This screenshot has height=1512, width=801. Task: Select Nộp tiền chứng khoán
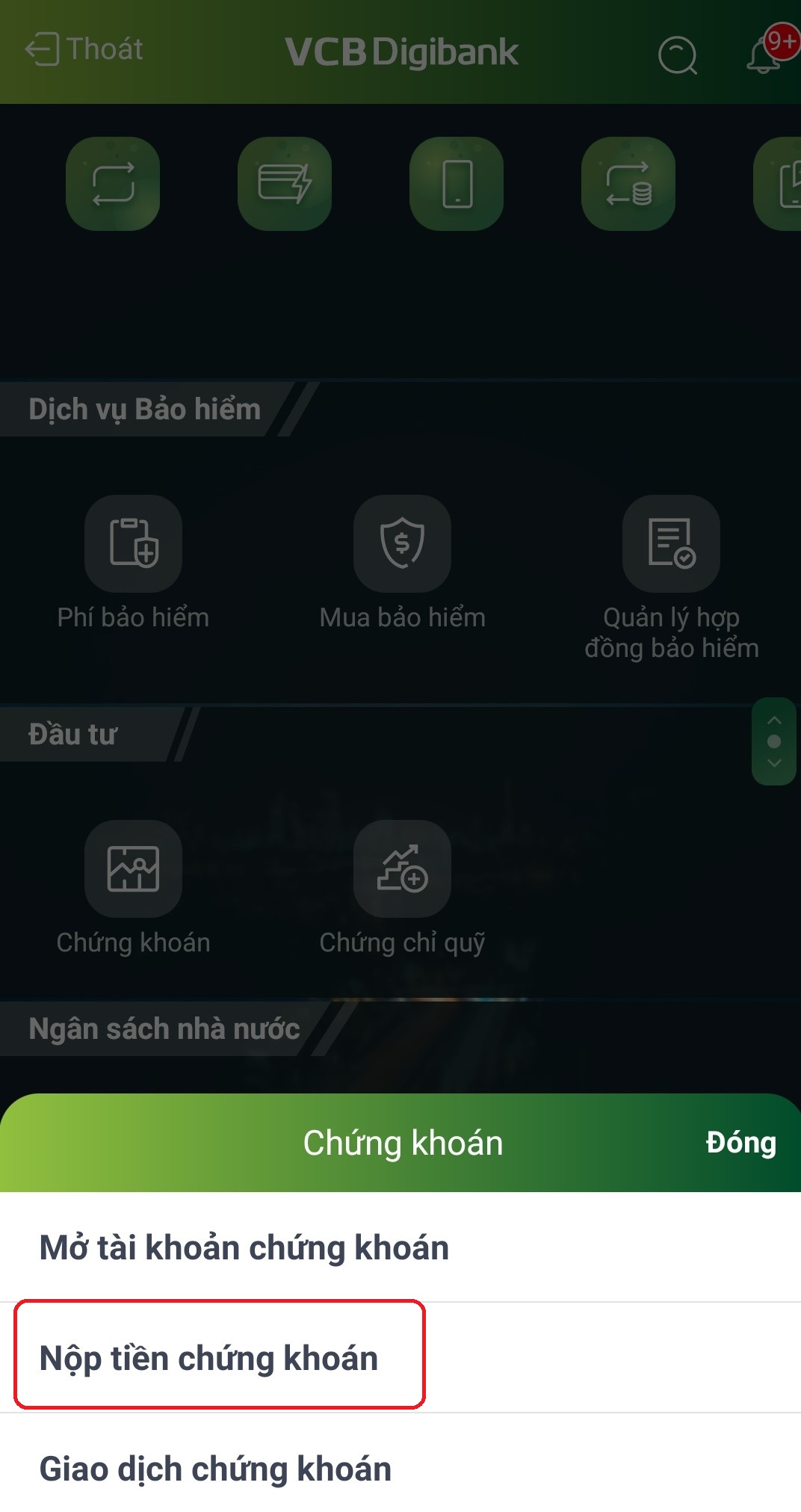(x=209, y=1358)
